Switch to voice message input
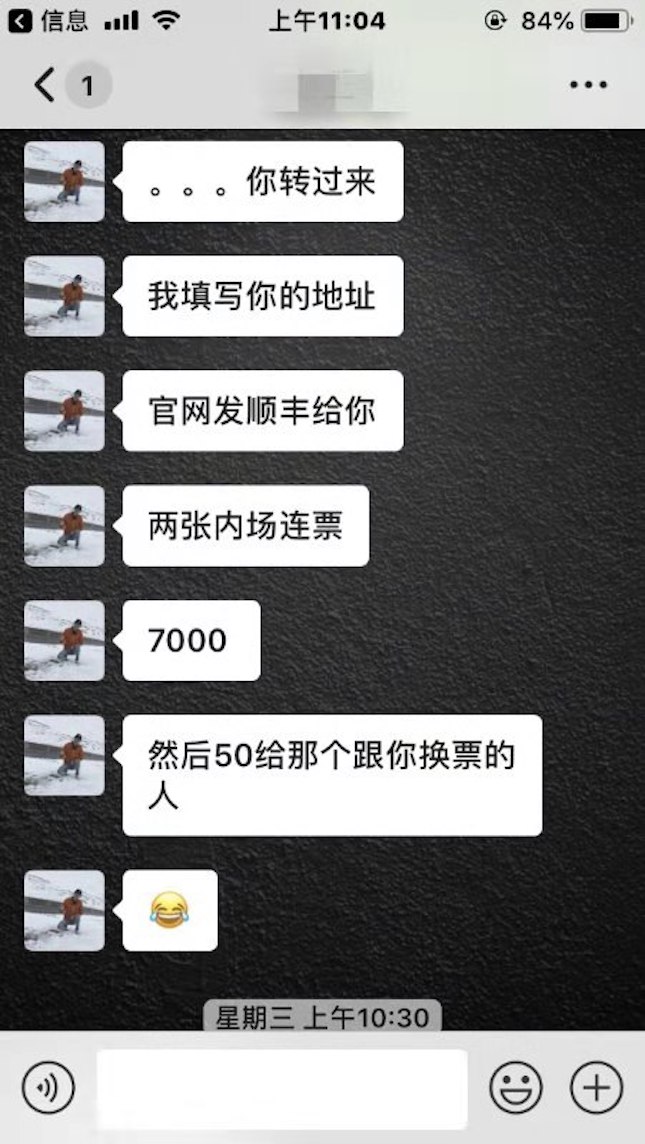 pyautogui.click(x=48, y=1087)
